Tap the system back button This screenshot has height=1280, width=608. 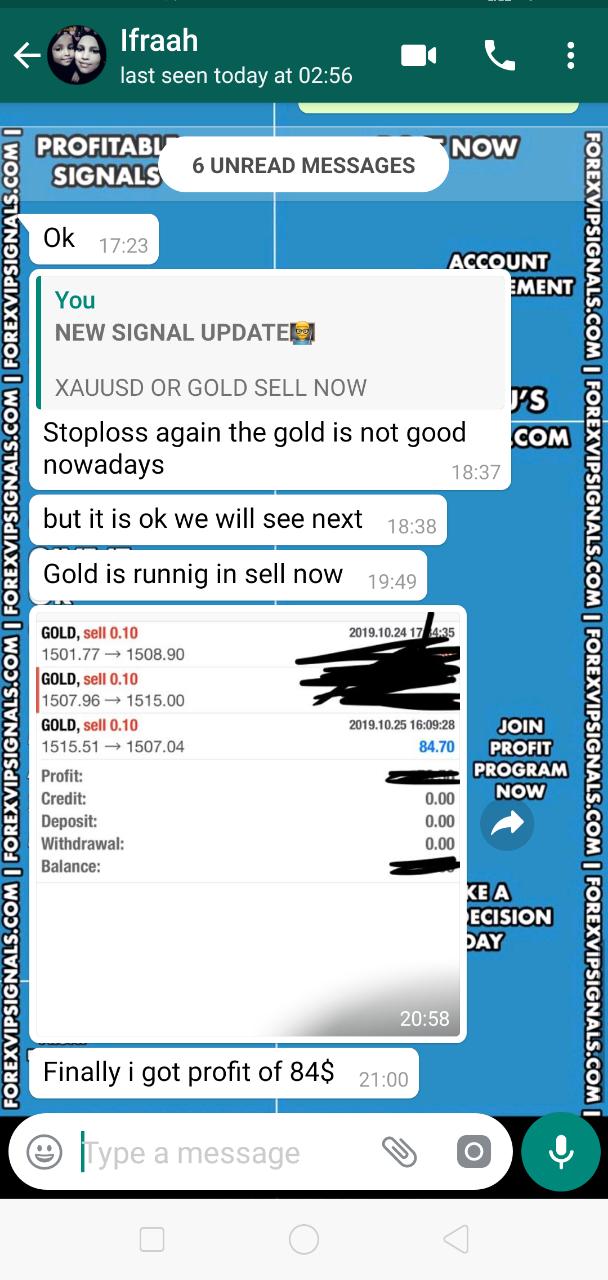[455, 1240]
